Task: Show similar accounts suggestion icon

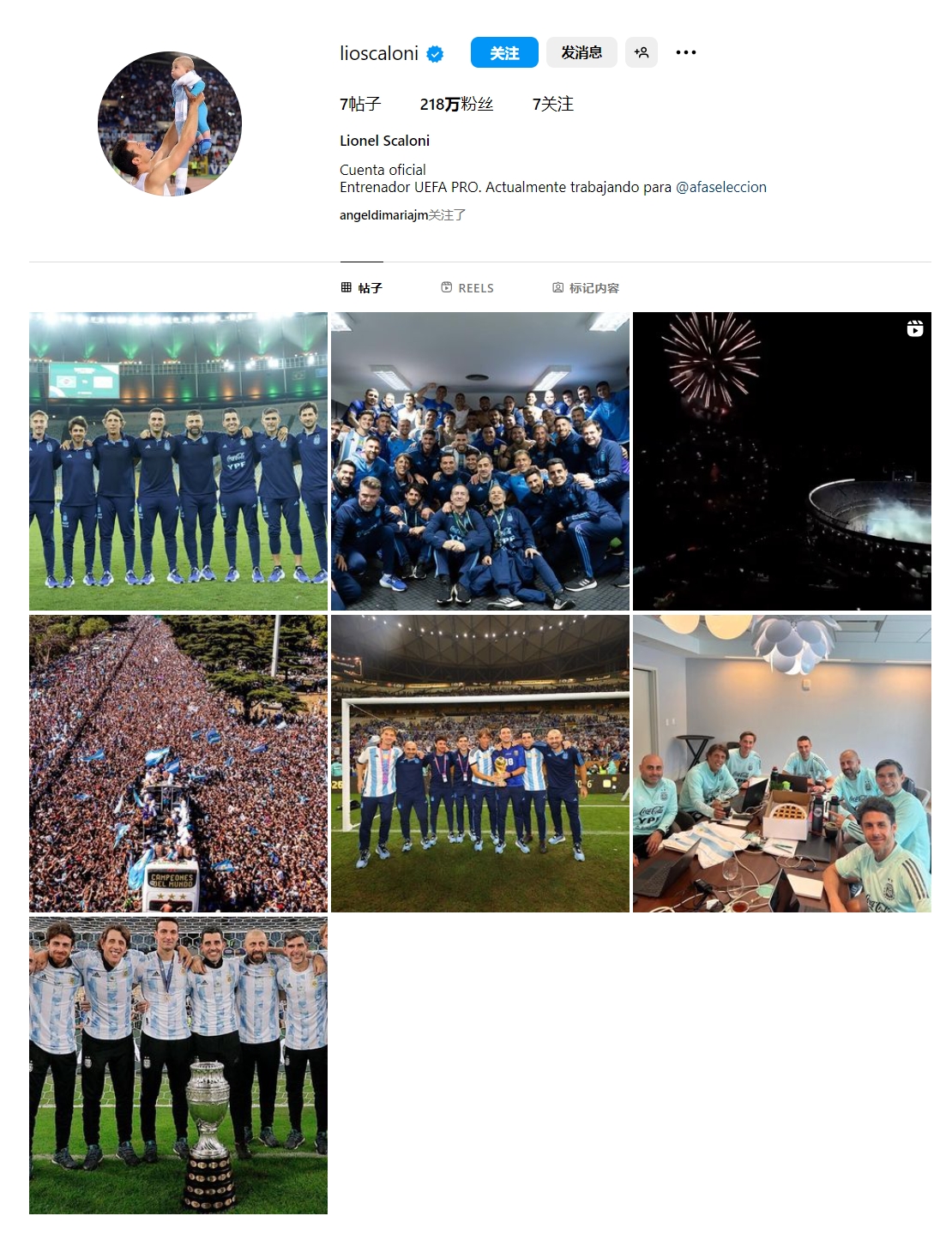Action: point(641,53)
